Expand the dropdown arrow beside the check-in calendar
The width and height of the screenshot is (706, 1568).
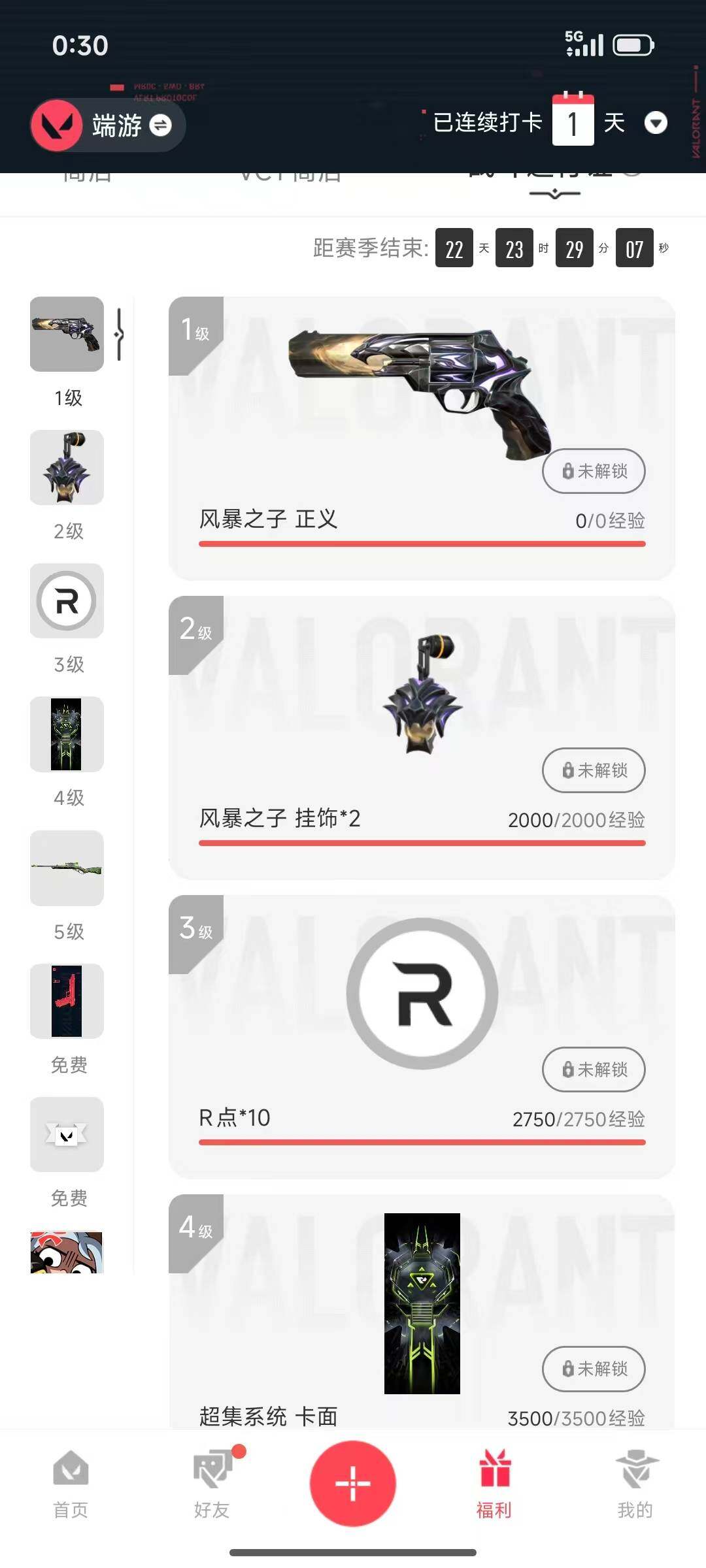656,123
